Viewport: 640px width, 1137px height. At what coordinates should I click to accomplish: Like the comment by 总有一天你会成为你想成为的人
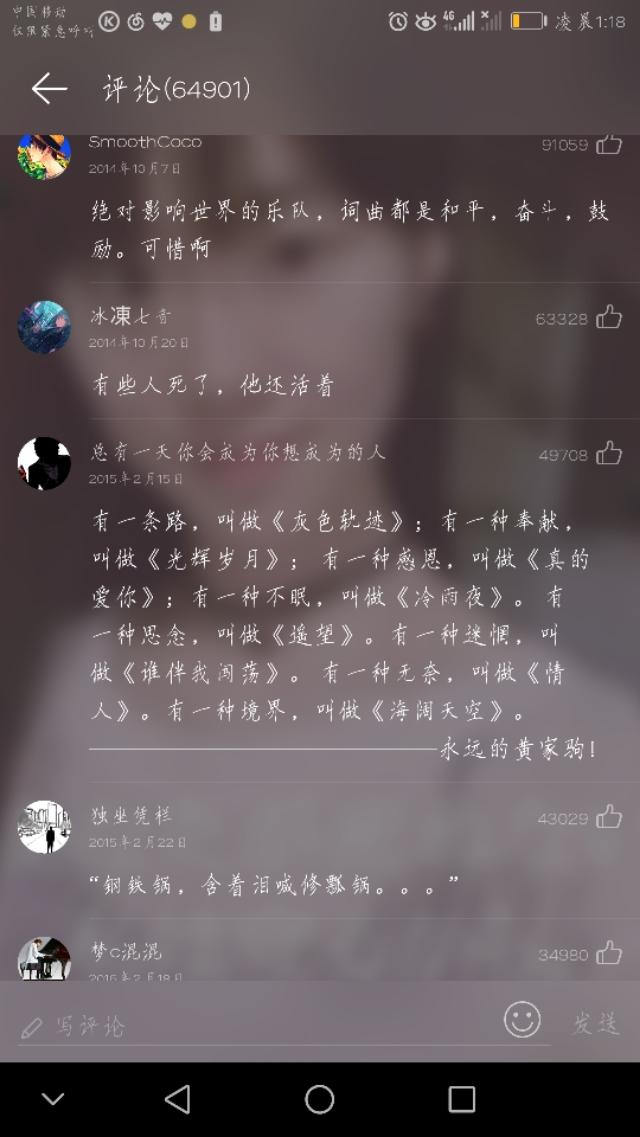(x=609, y=454)
